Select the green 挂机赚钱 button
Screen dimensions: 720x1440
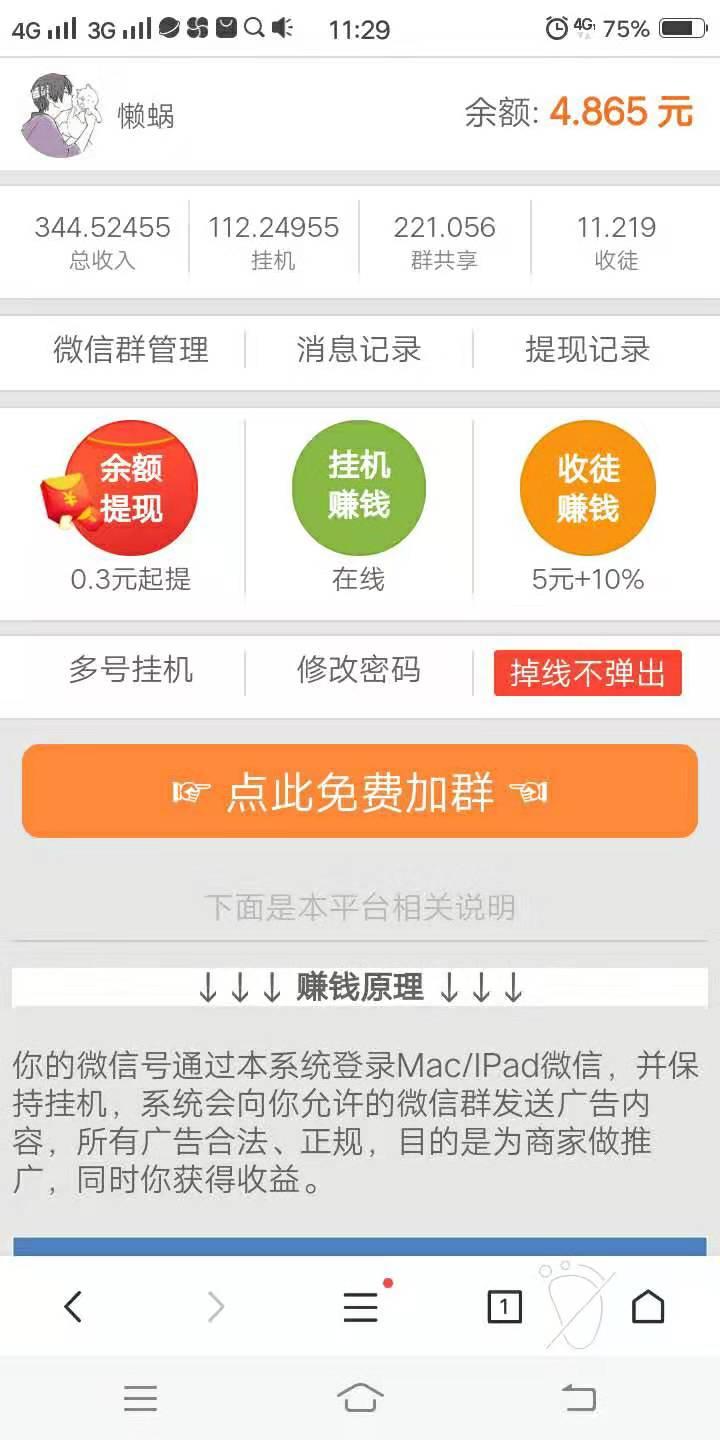point(359,488)
